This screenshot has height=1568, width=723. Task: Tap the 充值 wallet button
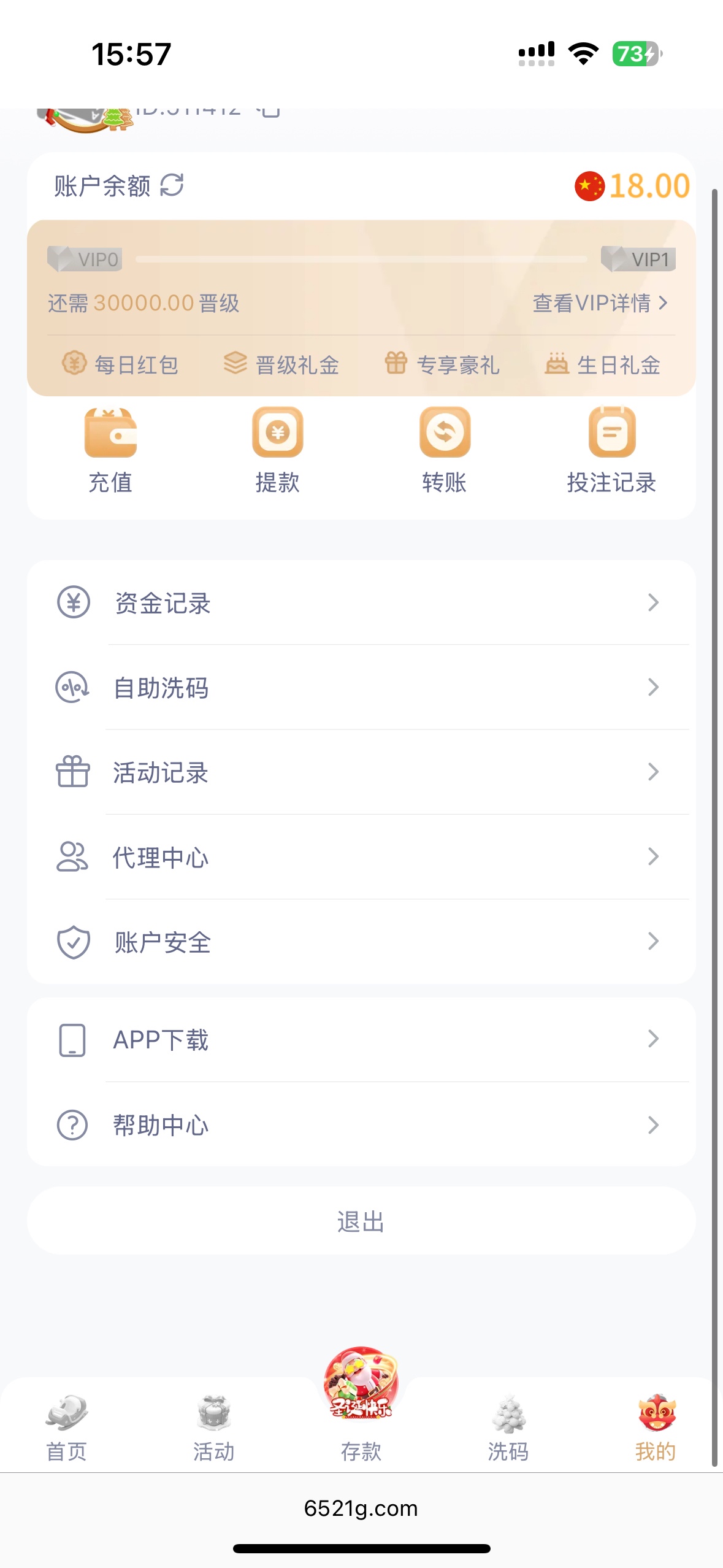110,450
